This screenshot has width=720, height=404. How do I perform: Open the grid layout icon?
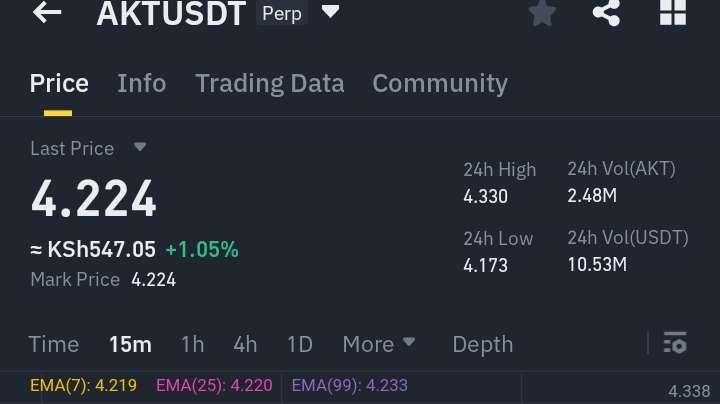673,13
